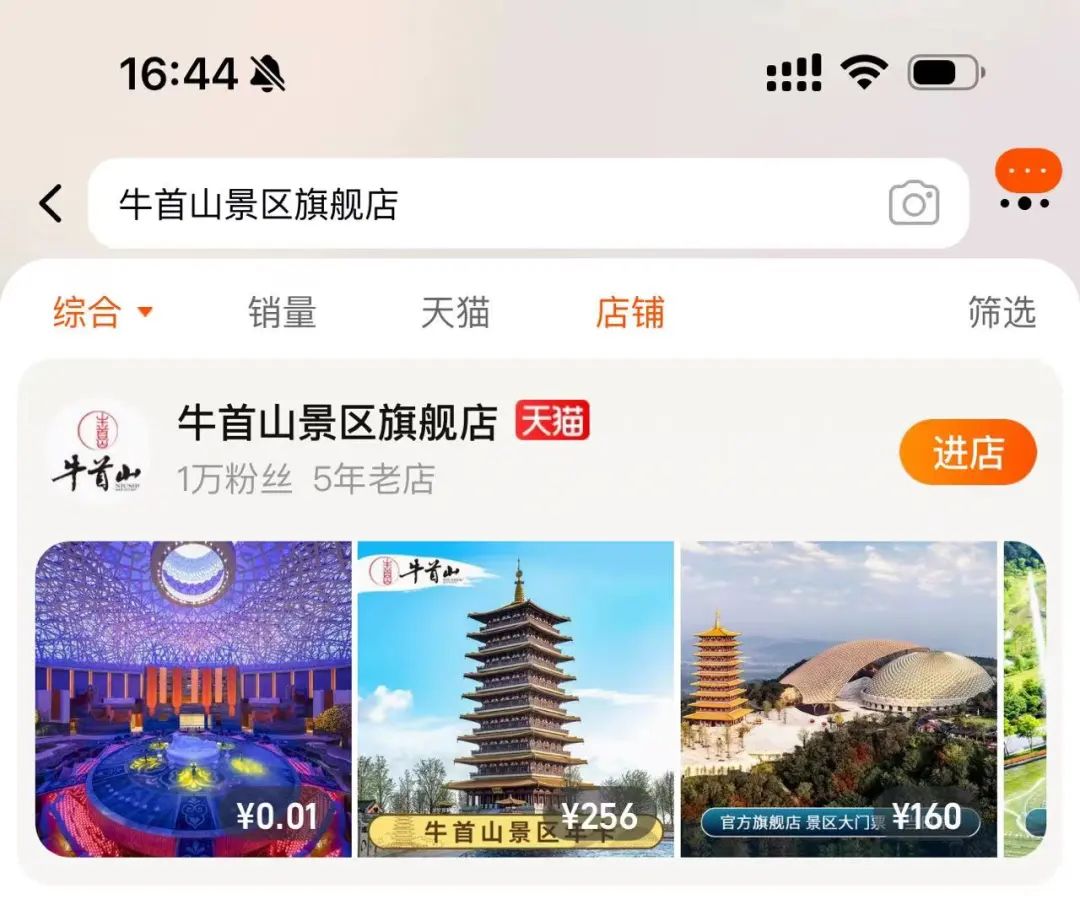This screenshot has width=1080, height=910.
Task: Expand the 综合 sort dropdown
Action: 102,313
